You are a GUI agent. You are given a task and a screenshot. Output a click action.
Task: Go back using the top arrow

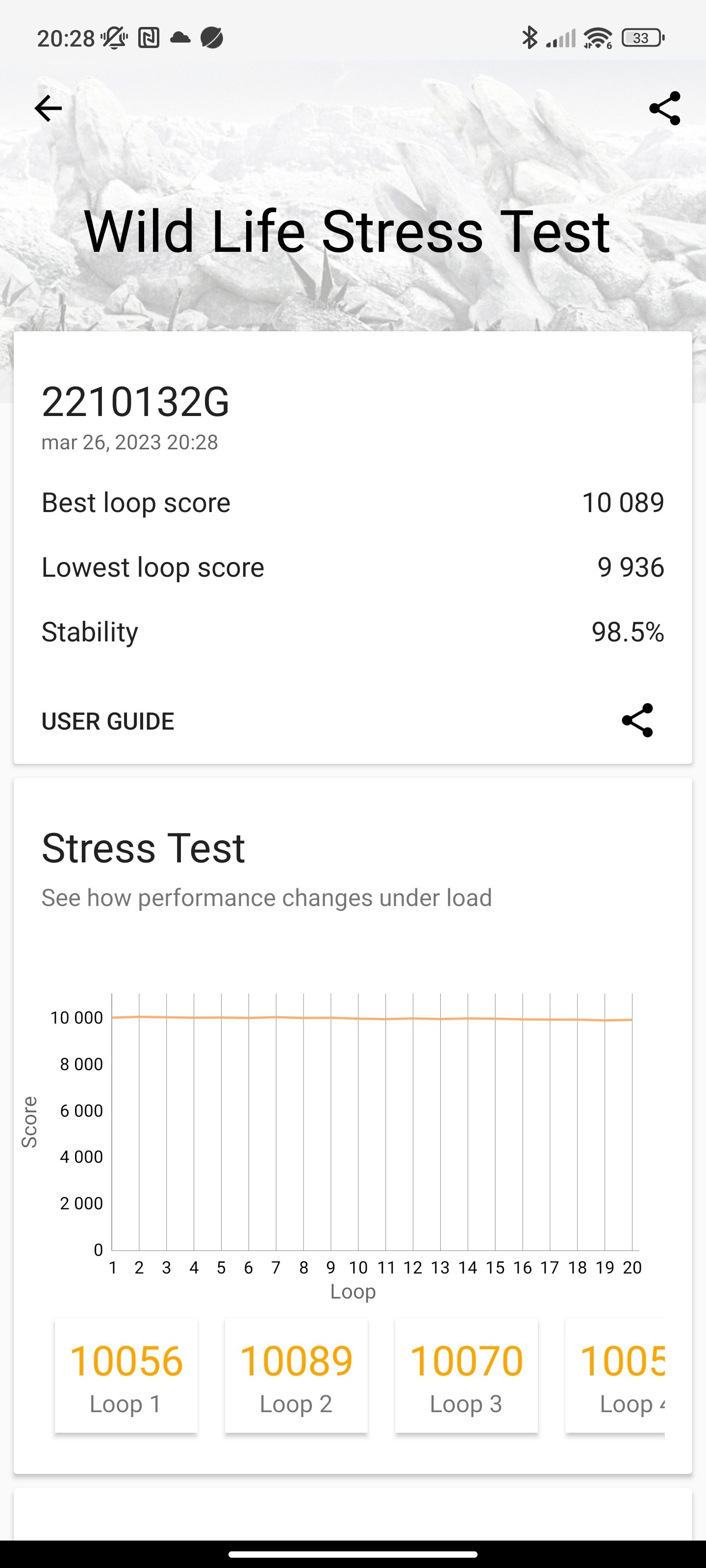click(x=48, y=108)
